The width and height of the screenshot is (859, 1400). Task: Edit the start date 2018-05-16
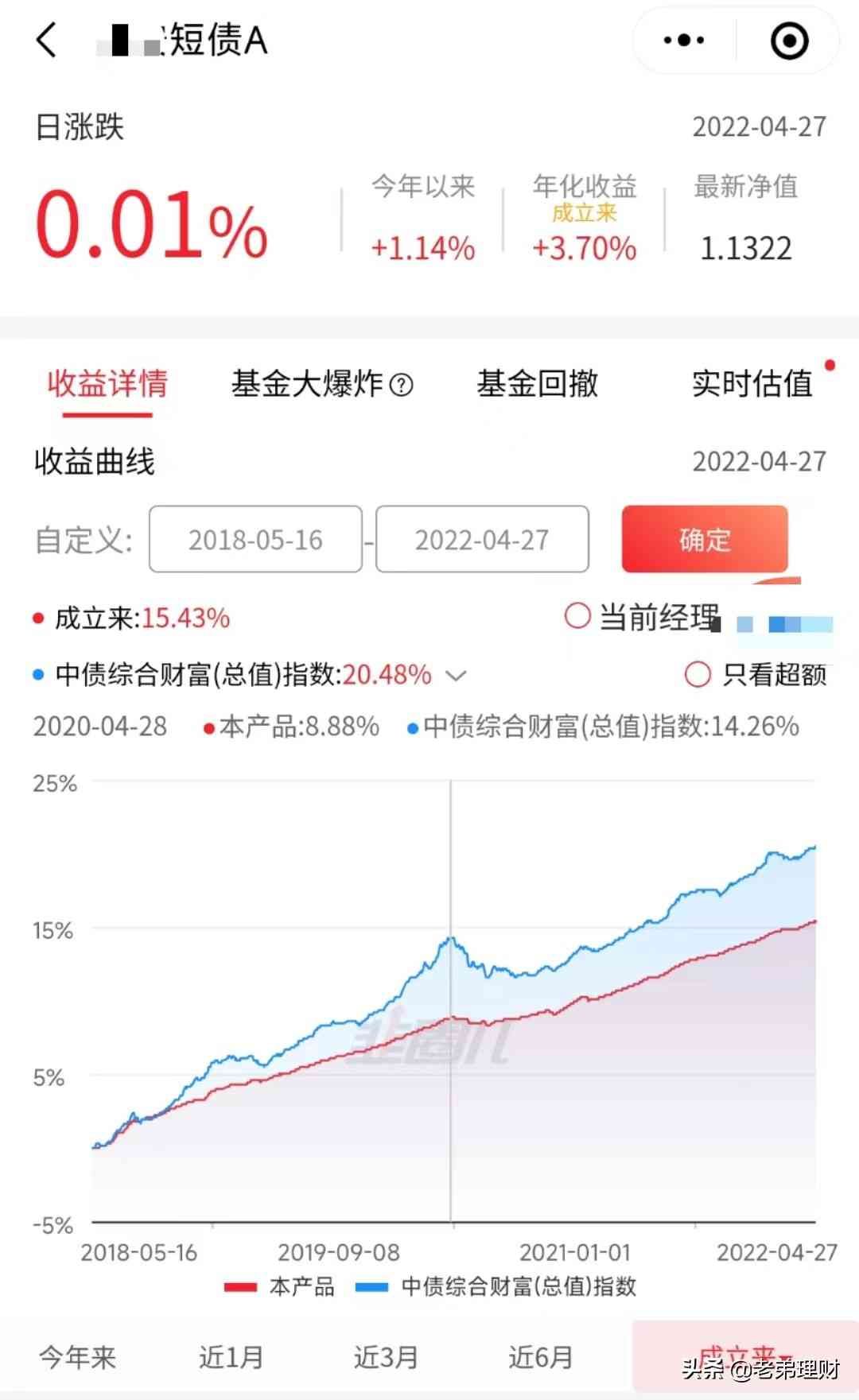click(255, 540)
